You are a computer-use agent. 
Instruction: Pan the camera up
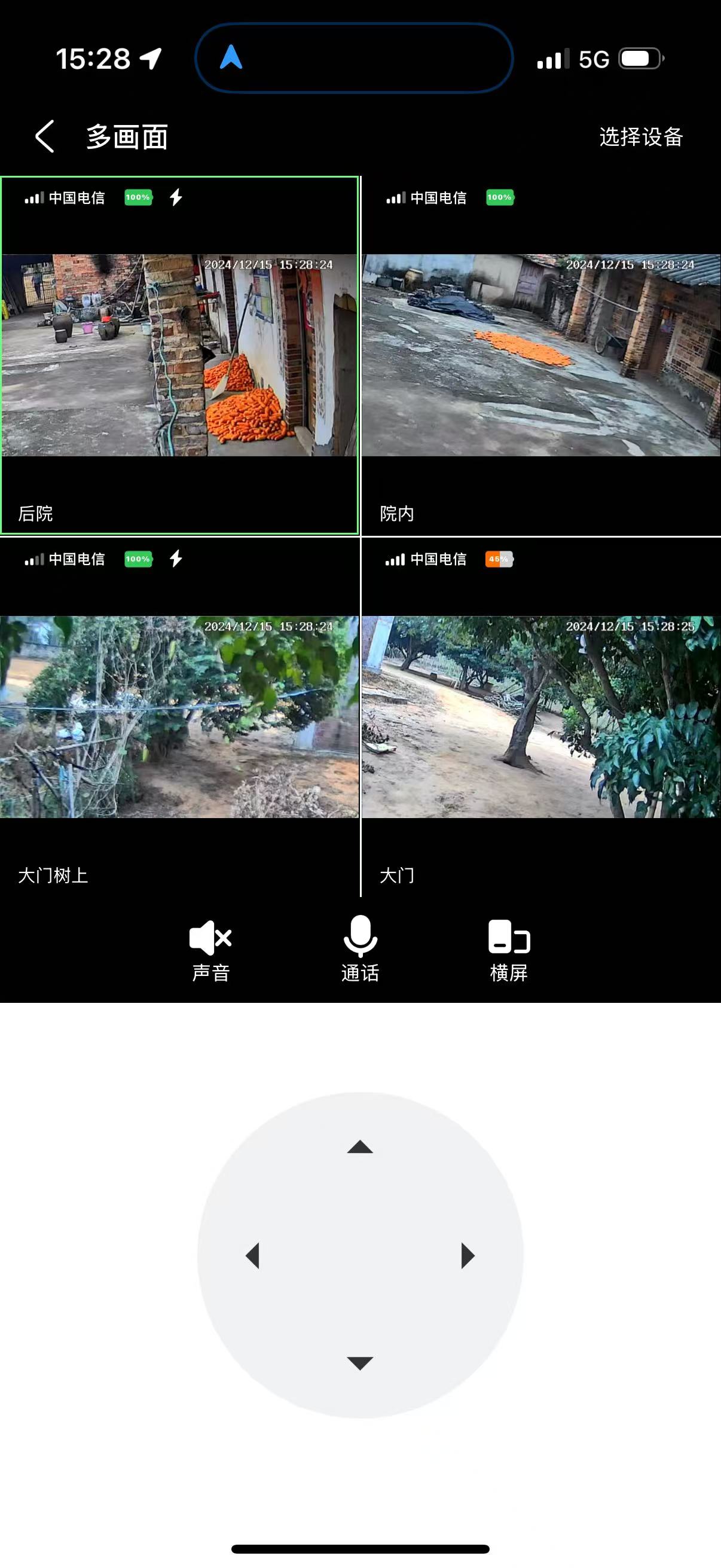point(360,1148)
